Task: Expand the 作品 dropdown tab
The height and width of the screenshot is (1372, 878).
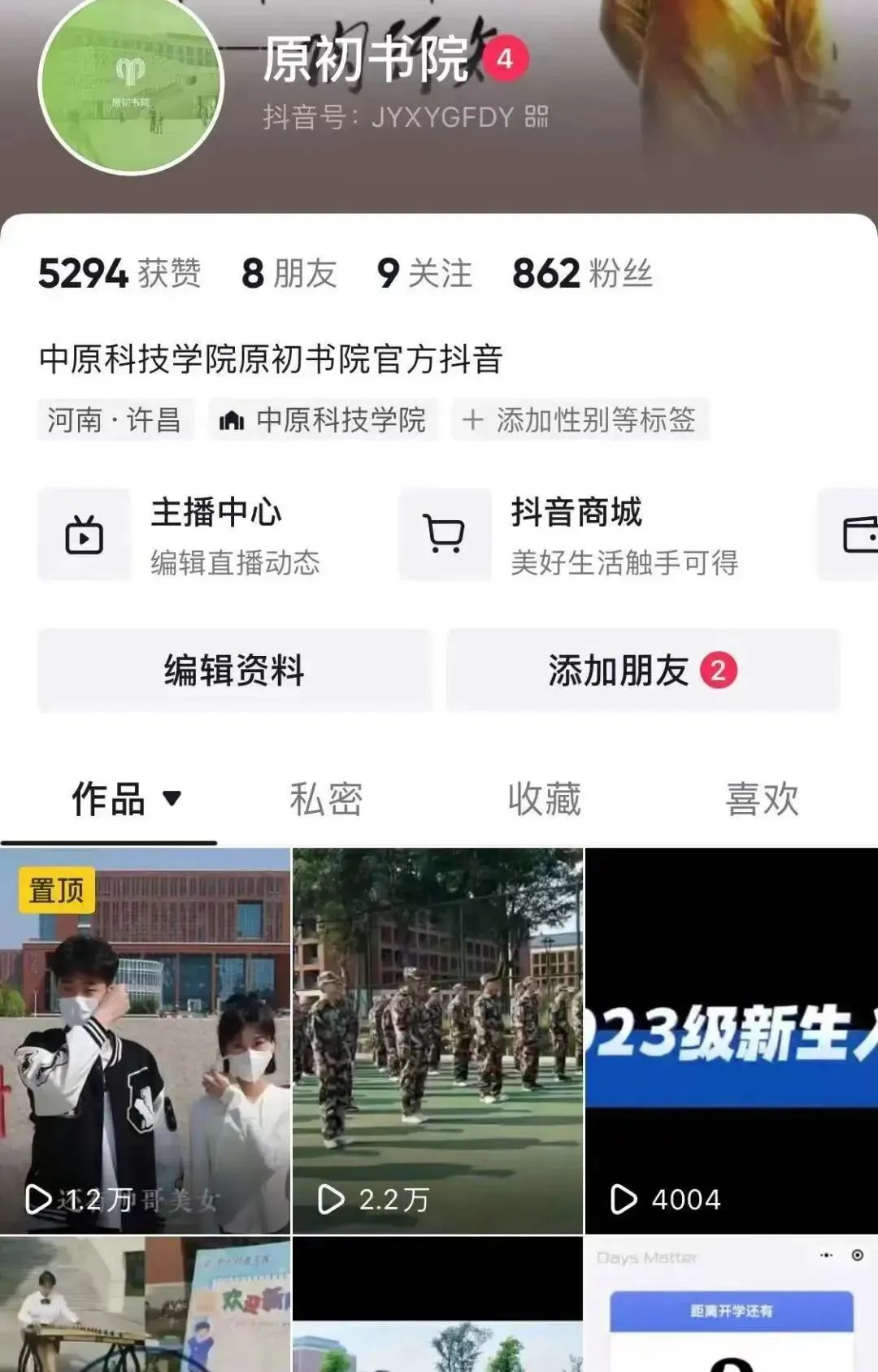Action: click(x=126, y=799)
